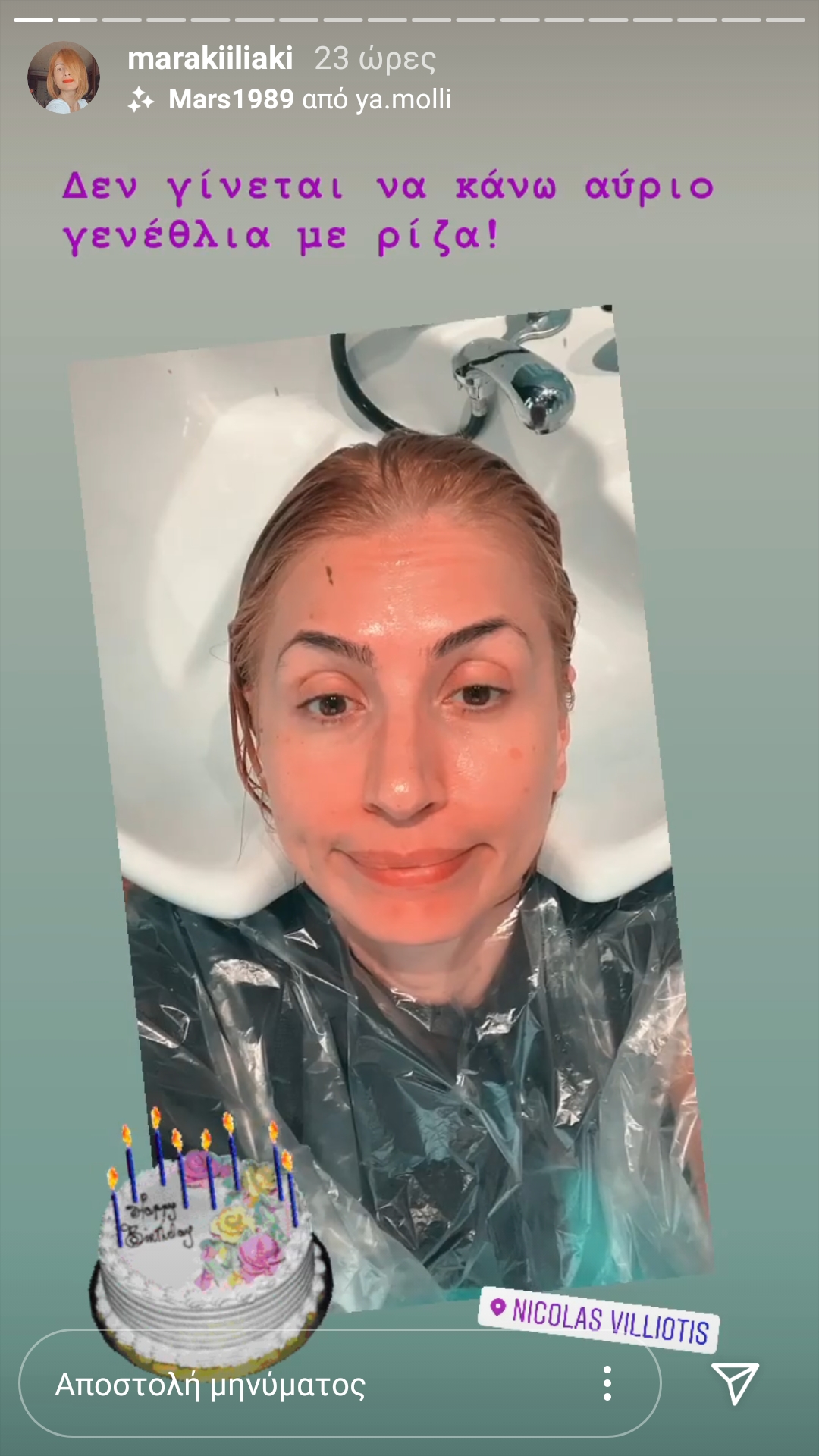The image size is (819, 1456).
Task: Open the marakiiliaki username link
Action: coord(210,58)
